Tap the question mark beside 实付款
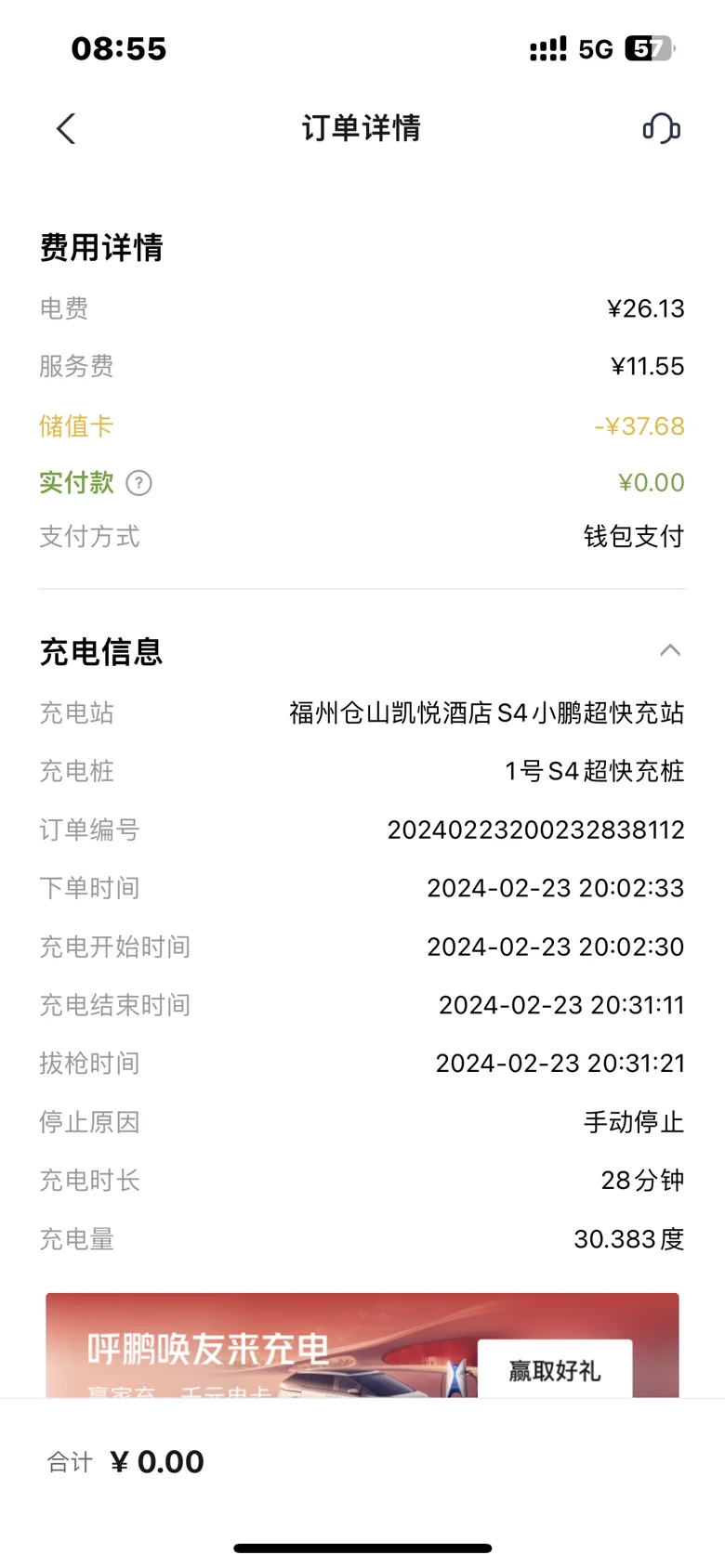Viewport: 725px width, 1568px height. (138, 483)
